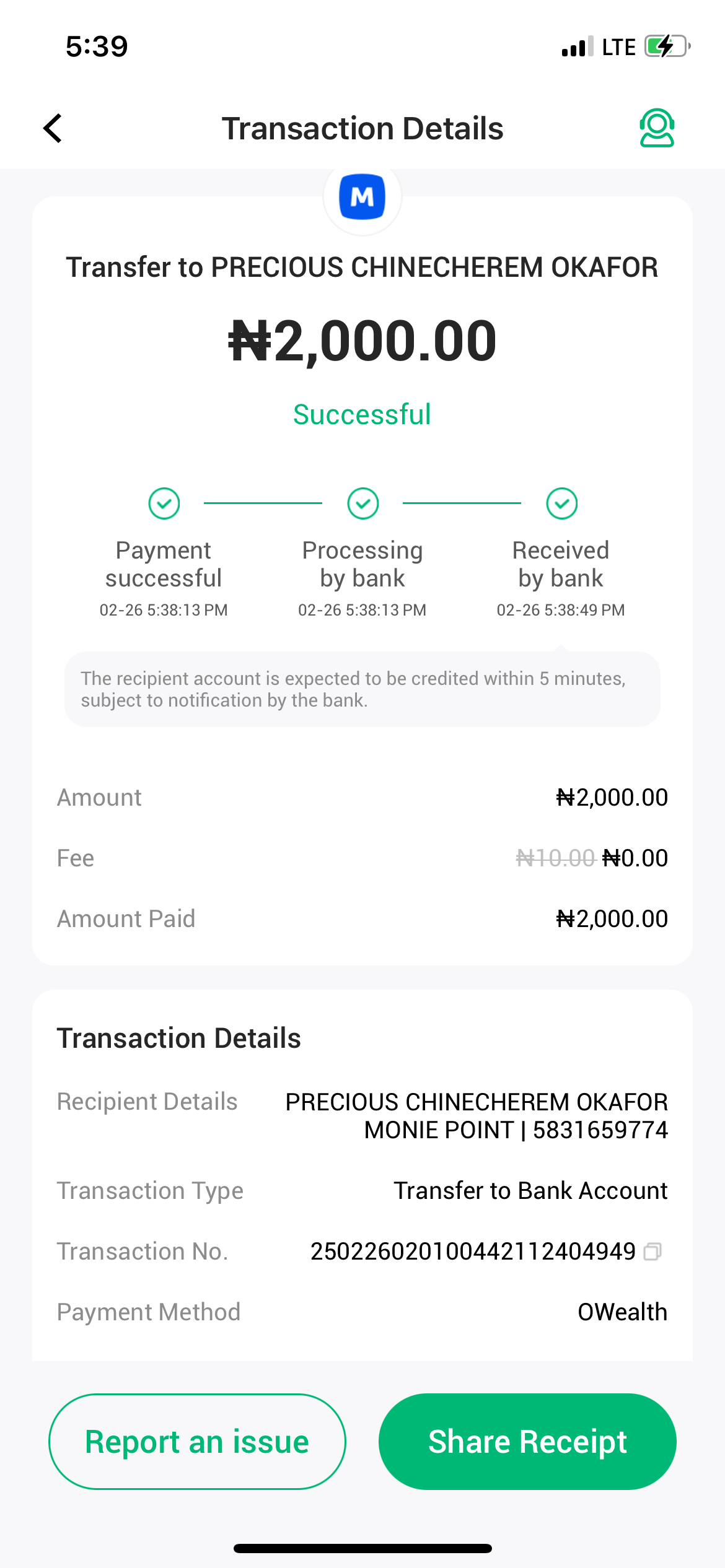Screen dimensions: 725x1568
Task: Share the transaction receipt
Action: click(x=527, y=1441)
